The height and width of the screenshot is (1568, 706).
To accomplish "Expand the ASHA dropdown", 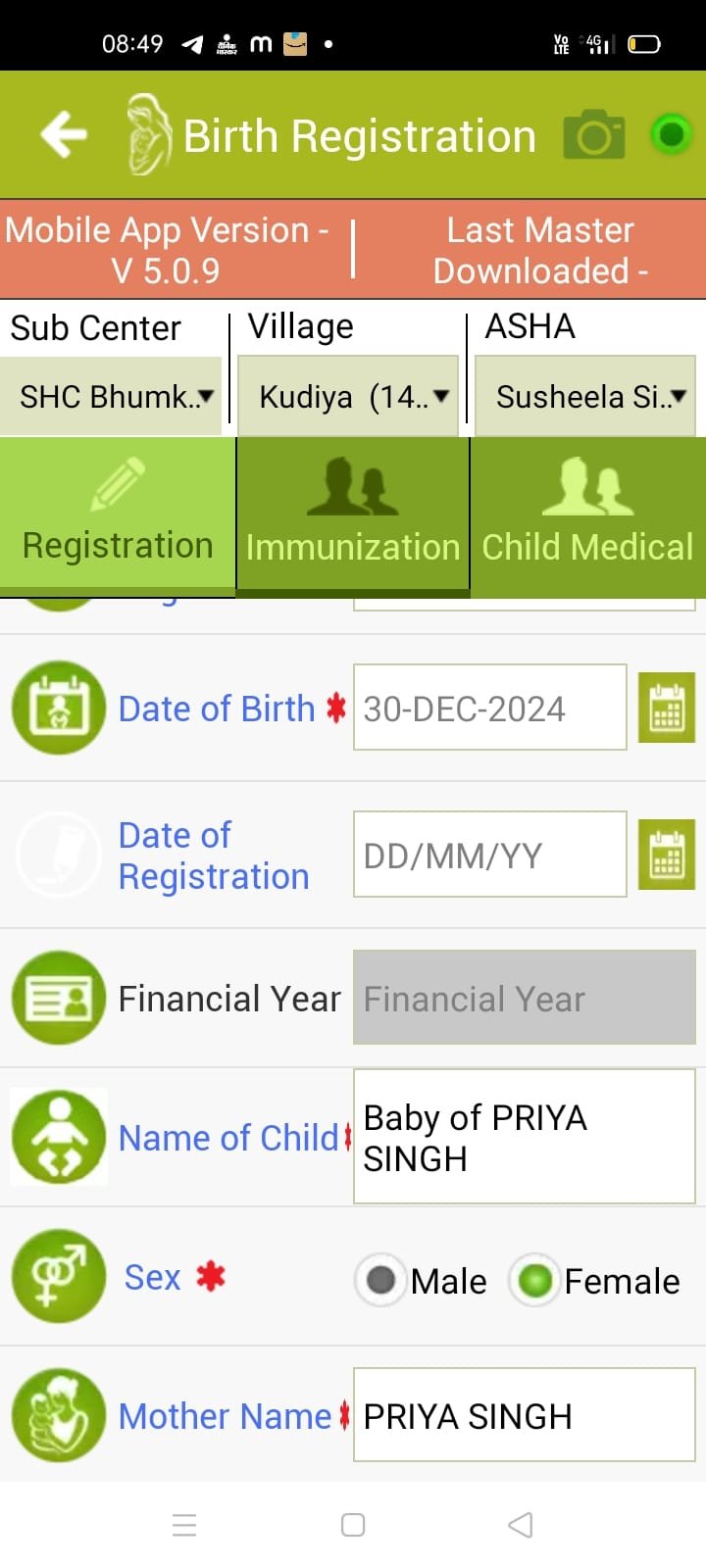I will click(585, 396).
